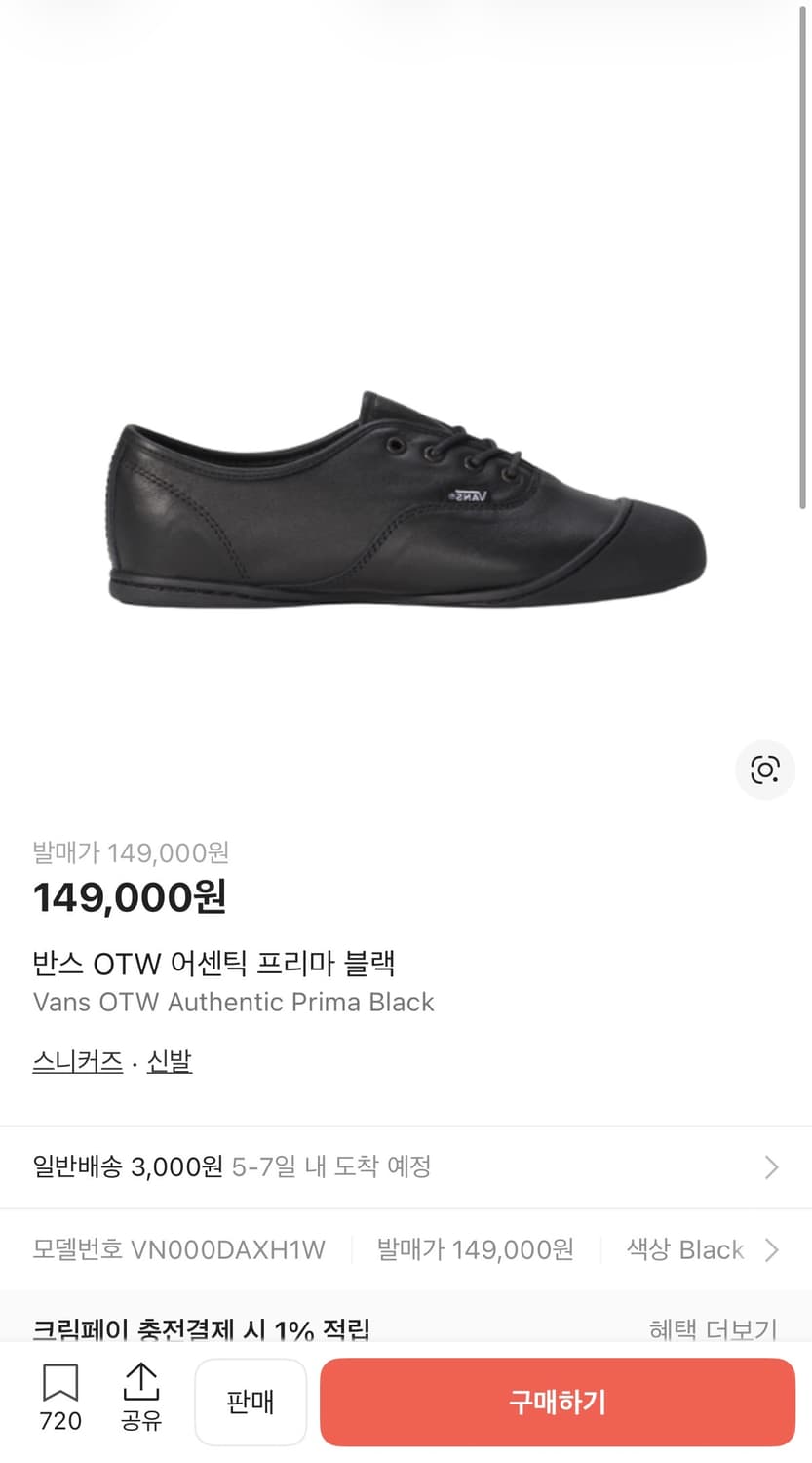The image size is (812, 1463).
Task: Tap the bookmark save icon
Action: (59, 1384)
